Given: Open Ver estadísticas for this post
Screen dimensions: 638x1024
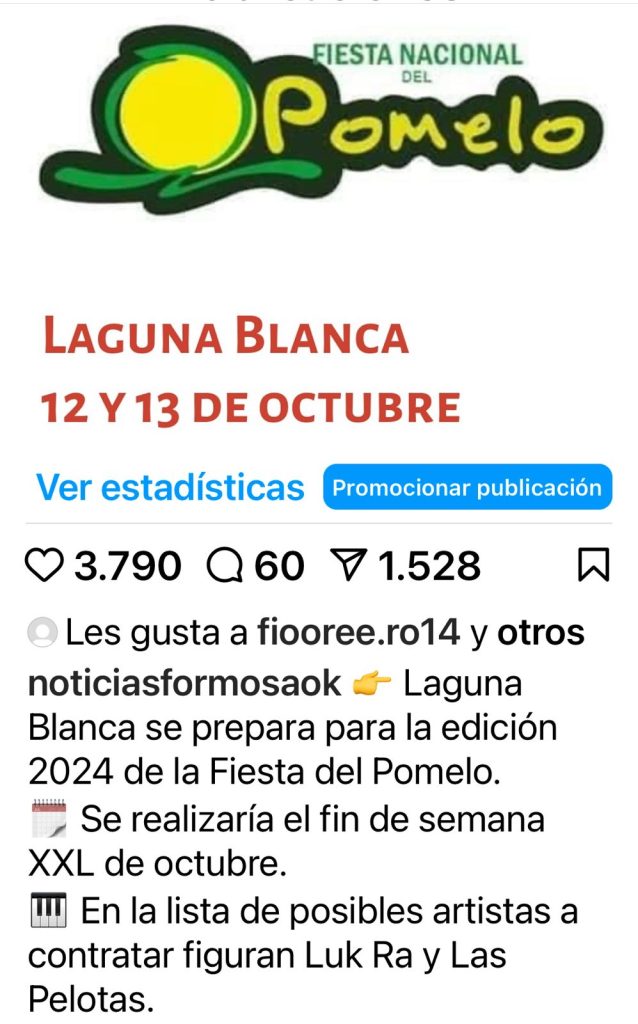Looking at the screenshot, I should pos(170,487).
